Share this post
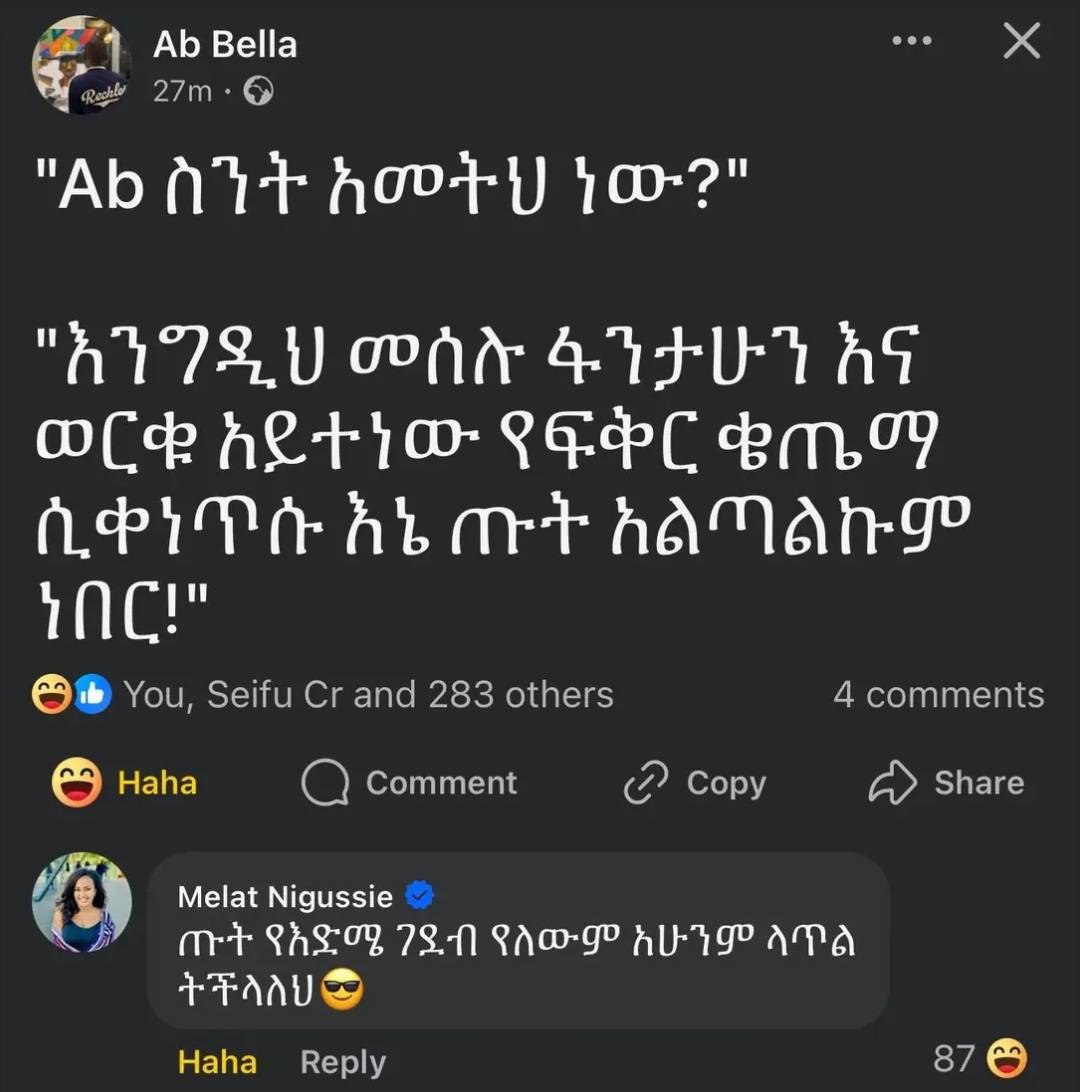The height and width of the screenshot is (1092, 1080). coord(946,782)
